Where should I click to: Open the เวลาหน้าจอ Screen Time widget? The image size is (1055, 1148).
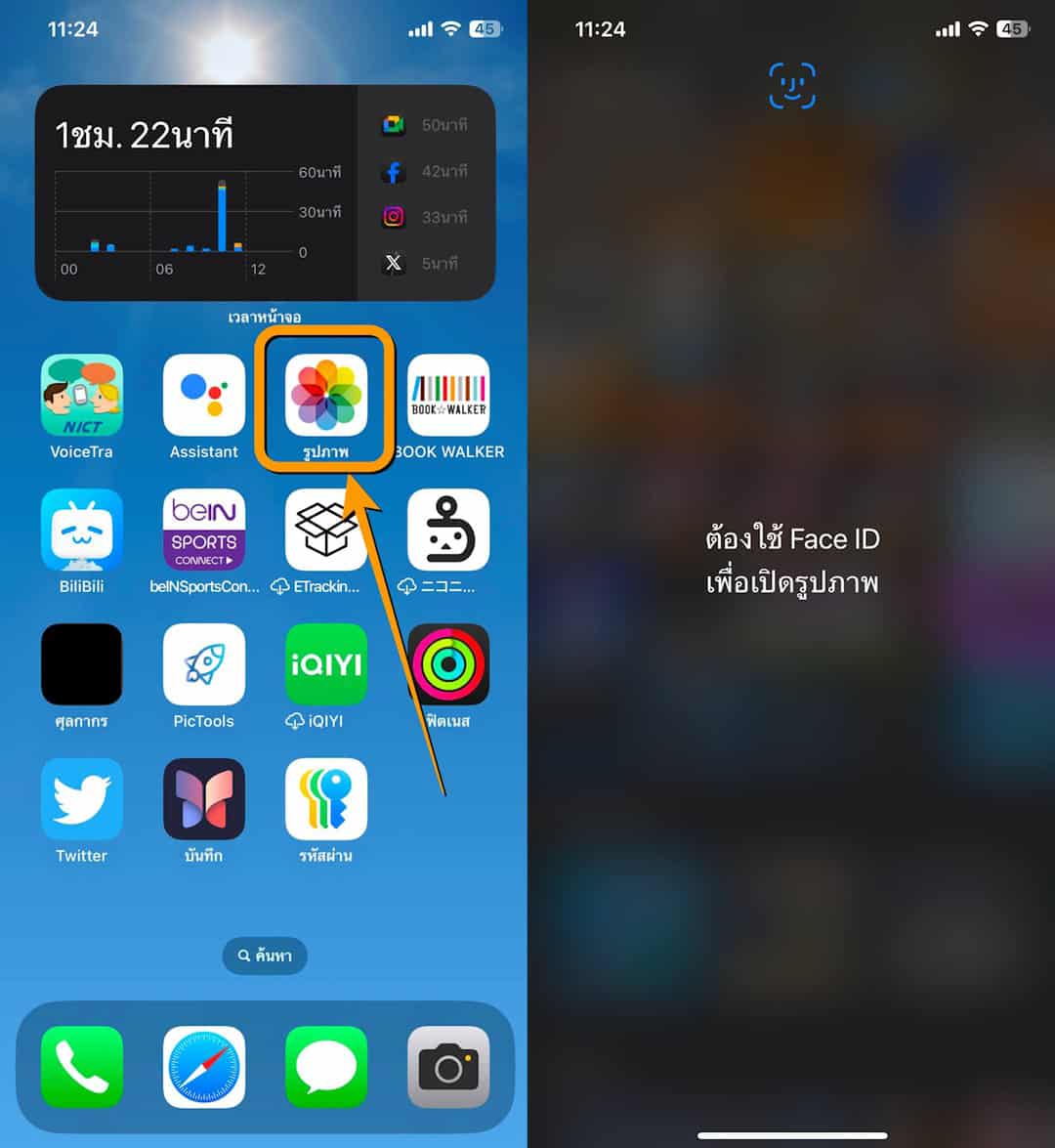(x=265, y=192)
